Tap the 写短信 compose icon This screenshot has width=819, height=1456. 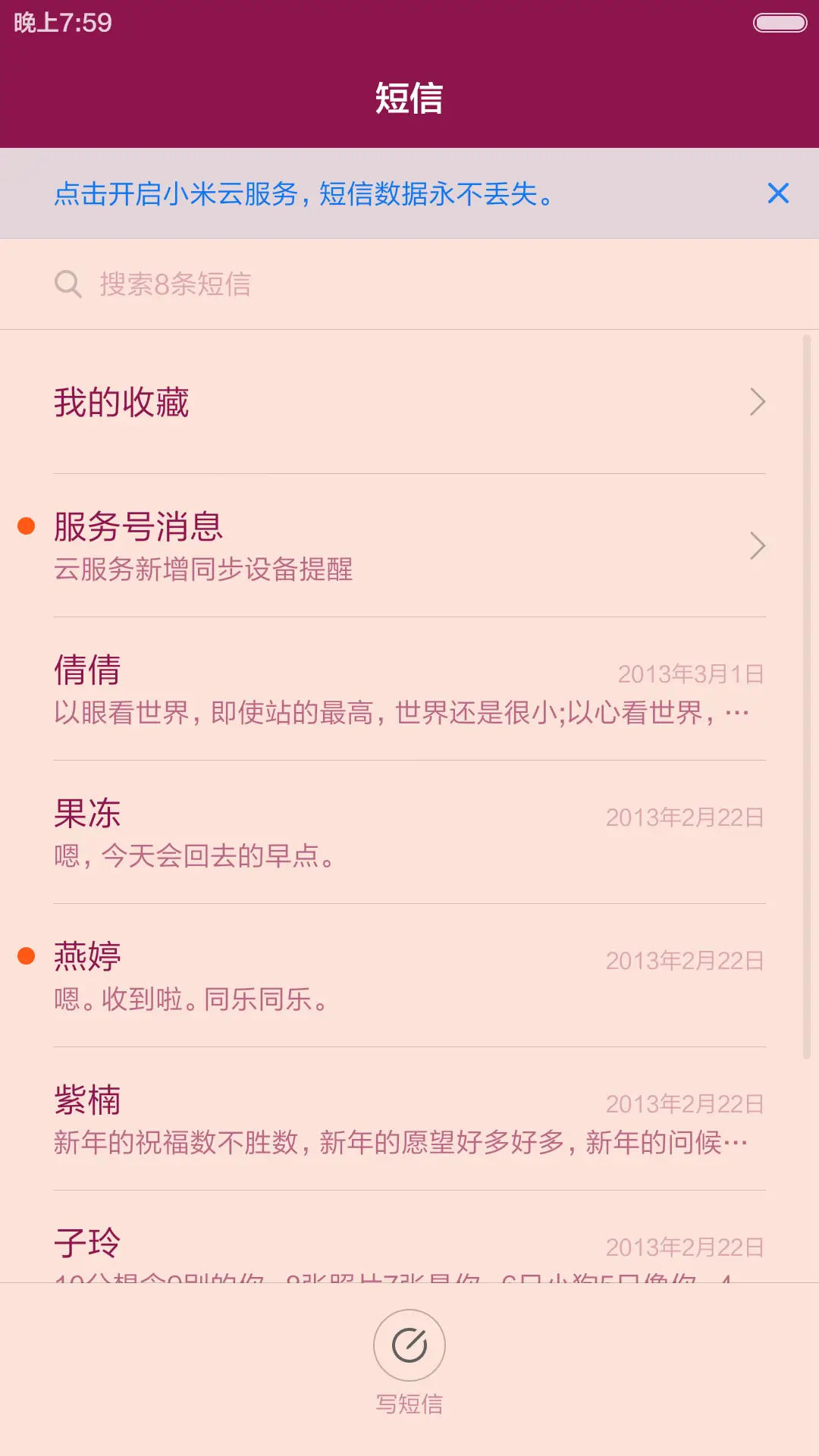tap(409, 1344)
